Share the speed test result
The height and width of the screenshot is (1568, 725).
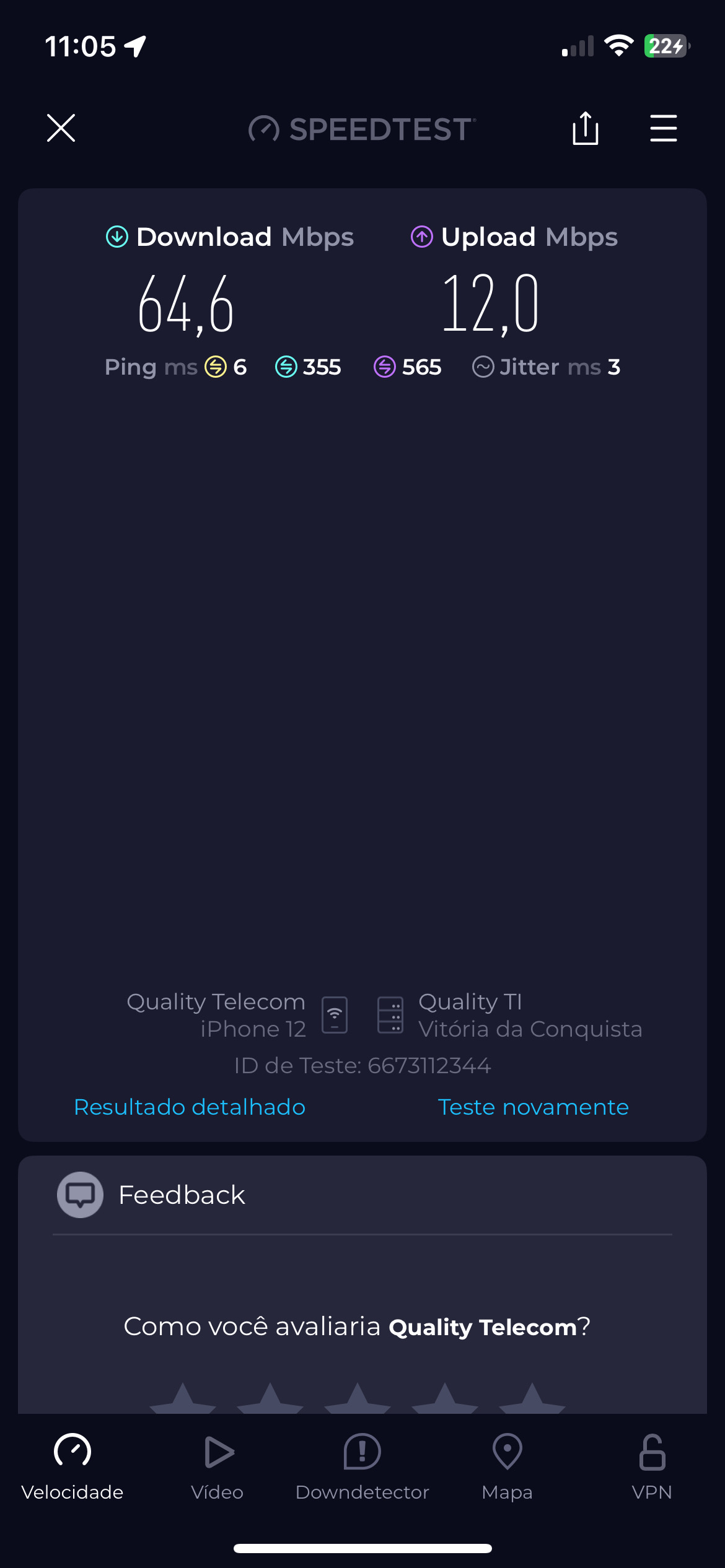[585, 128]
